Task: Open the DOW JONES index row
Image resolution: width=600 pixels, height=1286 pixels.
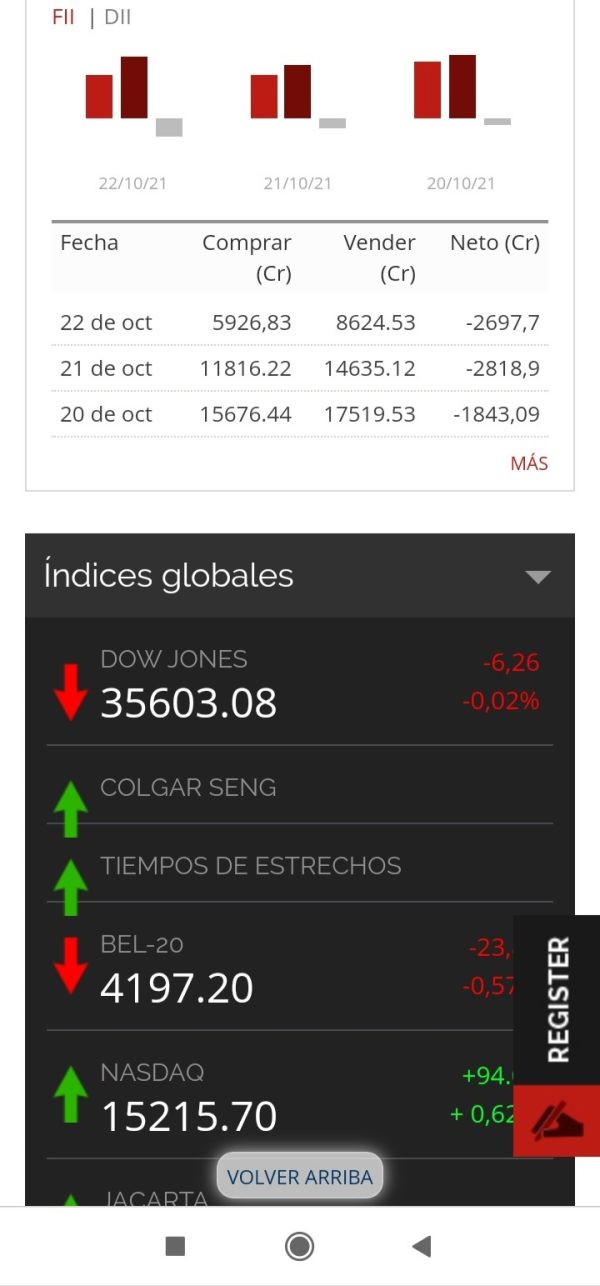Action: (300, 682)
